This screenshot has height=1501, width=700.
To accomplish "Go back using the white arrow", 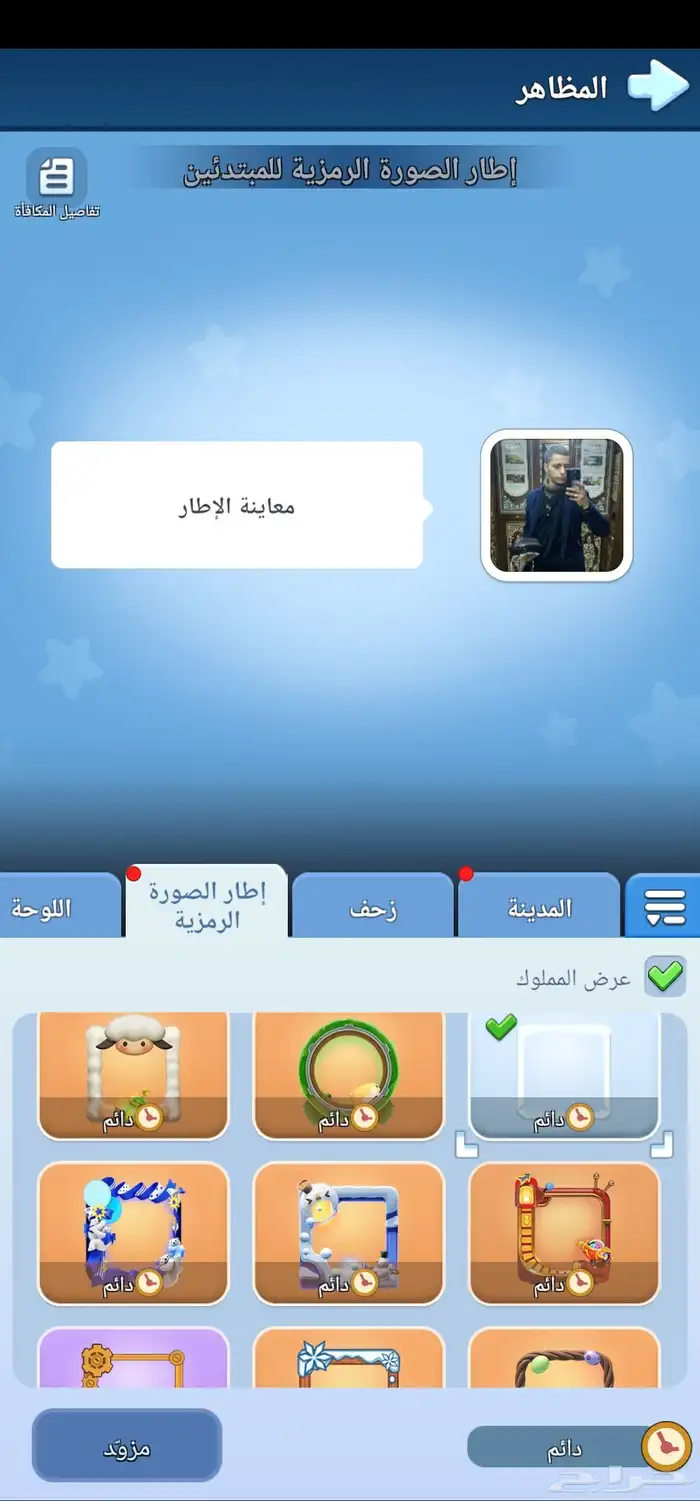I will [659, 87].
